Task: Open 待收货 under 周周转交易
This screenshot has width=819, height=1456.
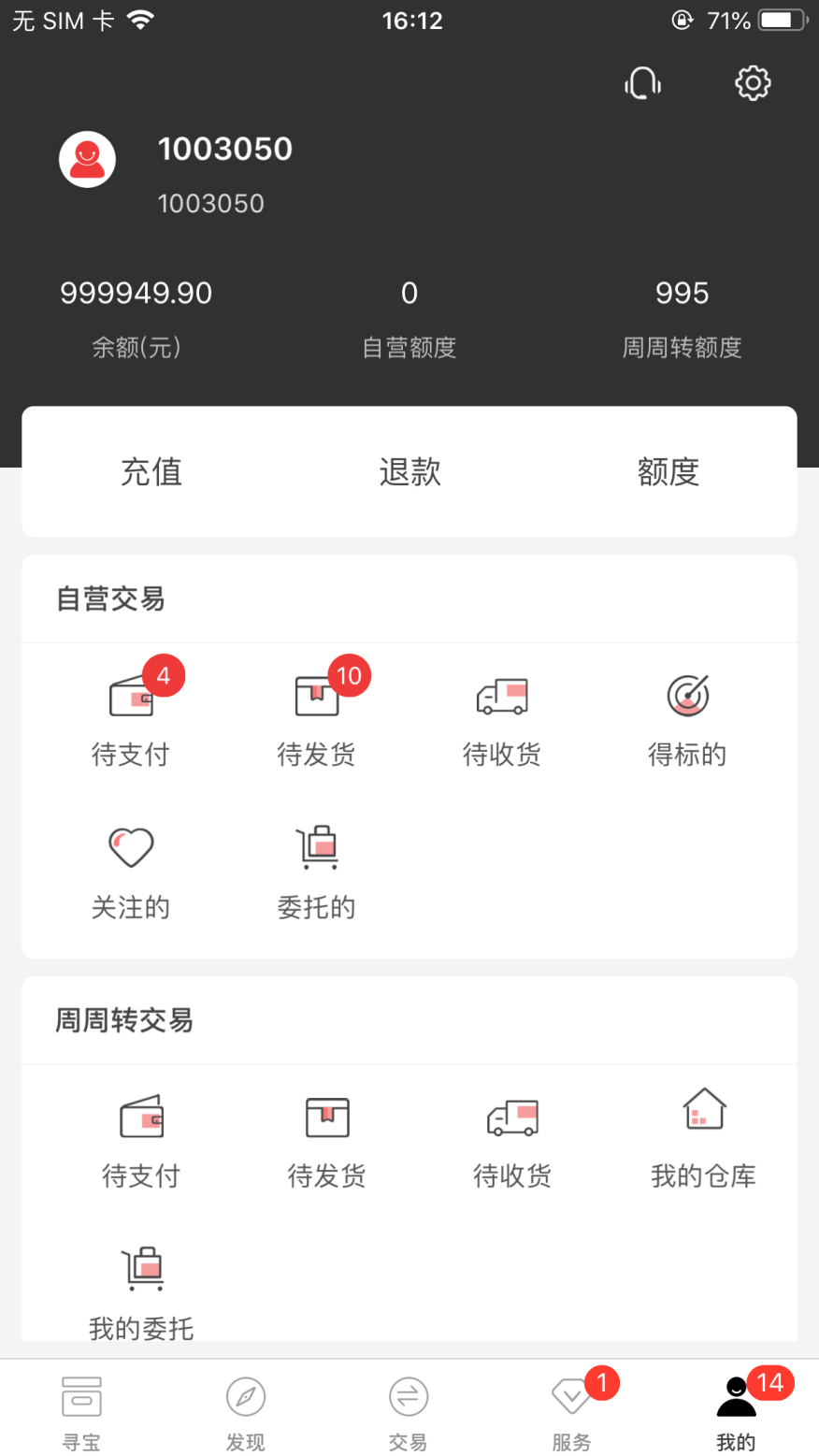Action: coord(512,1141)
